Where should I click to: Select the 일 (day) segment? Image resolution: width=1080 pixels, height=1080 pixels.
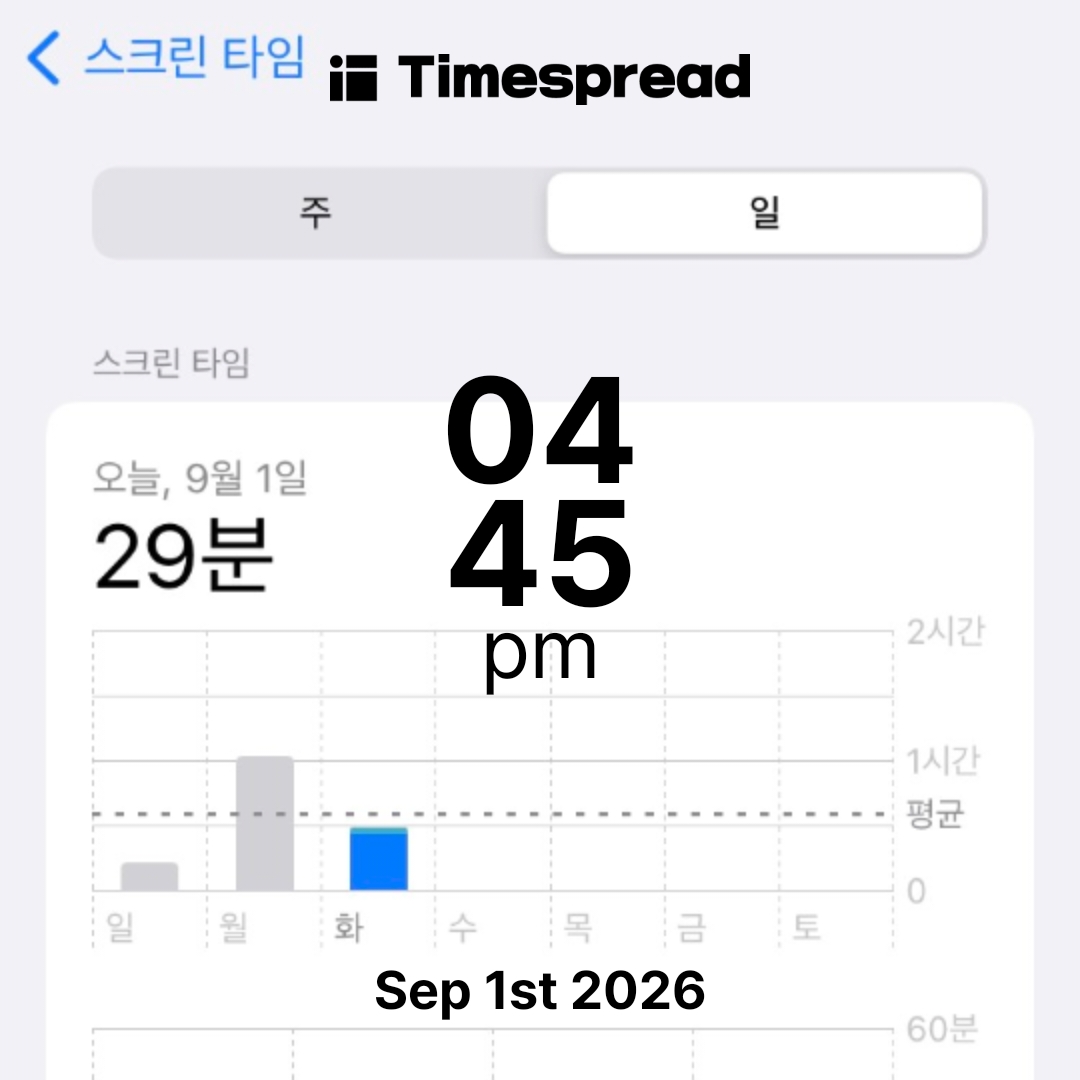(x=765, y=213)
